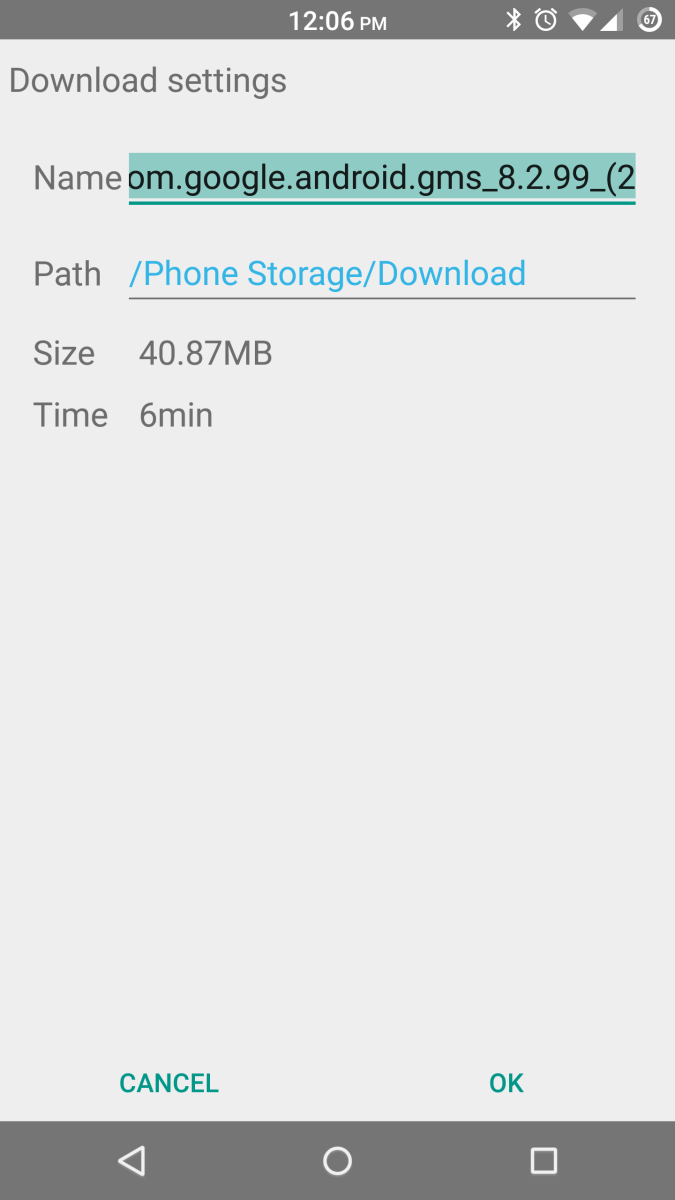Edit the download Name field
The image size is (675, 1200).
(x=382, y=178)
